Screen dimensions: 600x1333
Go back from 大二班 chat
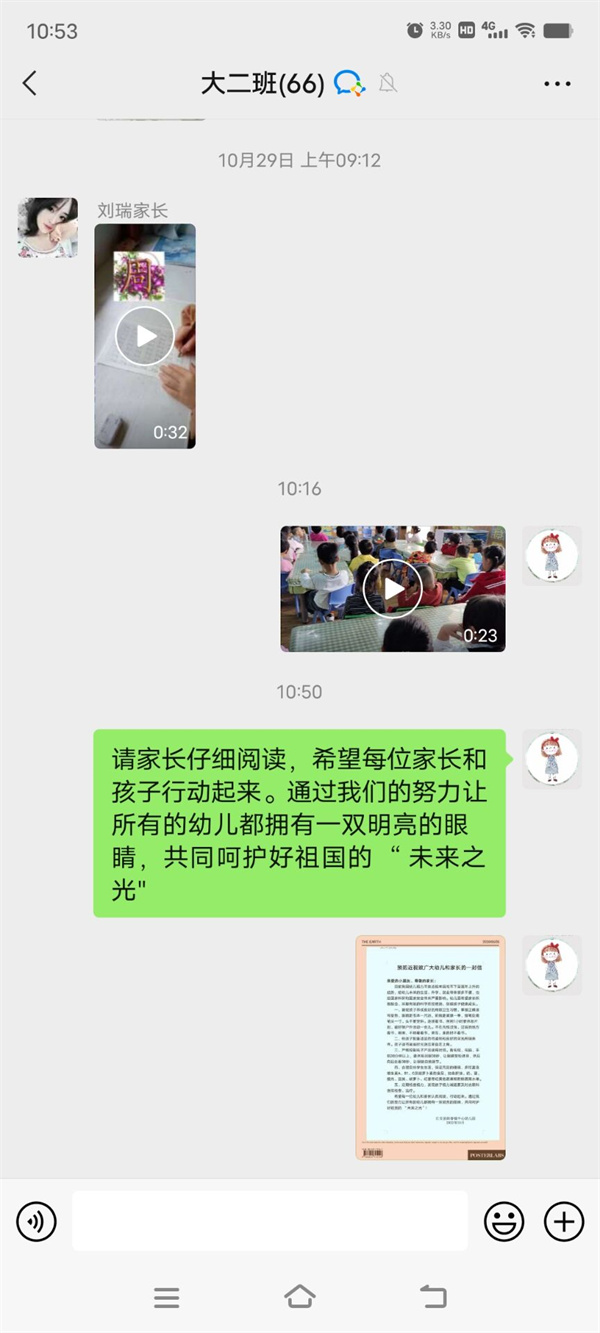[30, 84]
